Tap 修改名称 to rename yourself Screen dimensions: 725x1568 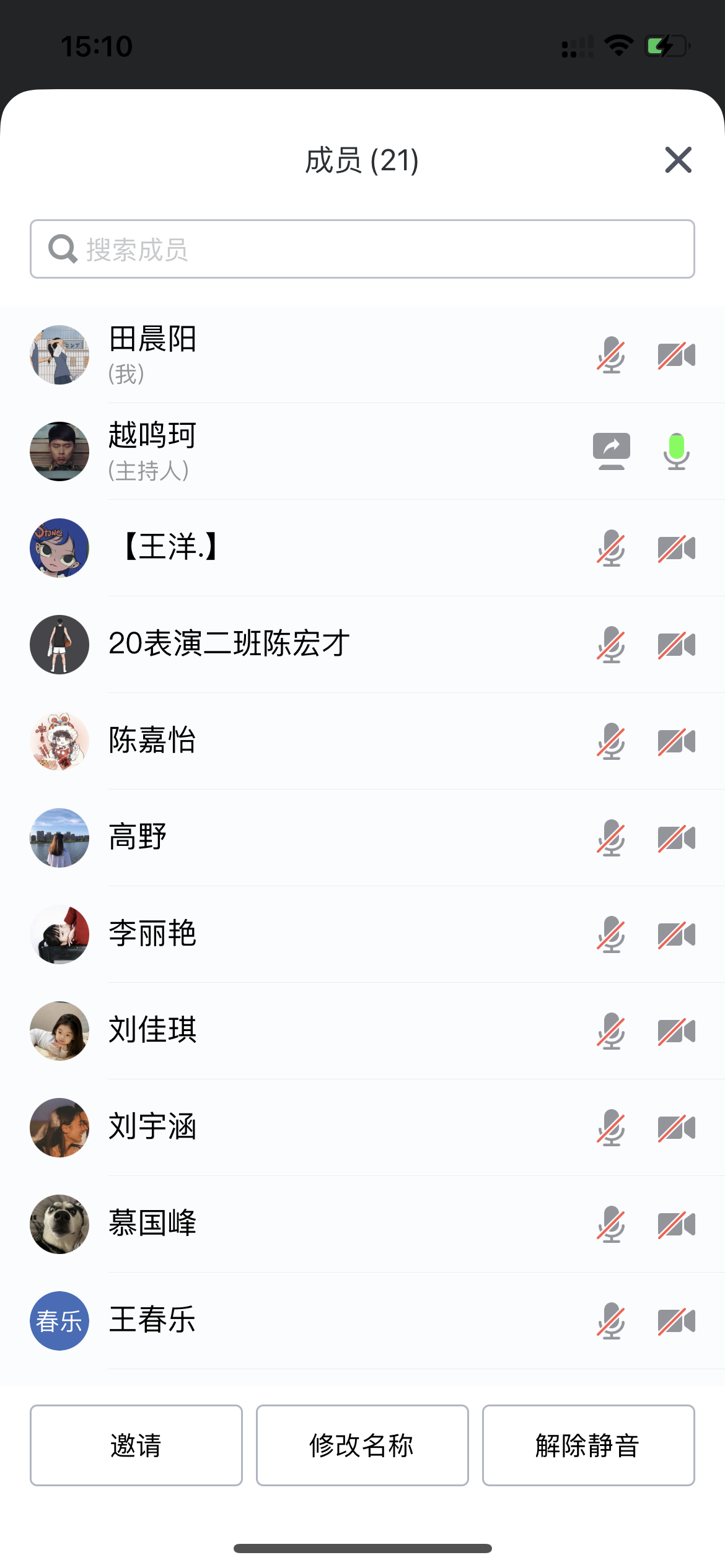click(362, 1445)
